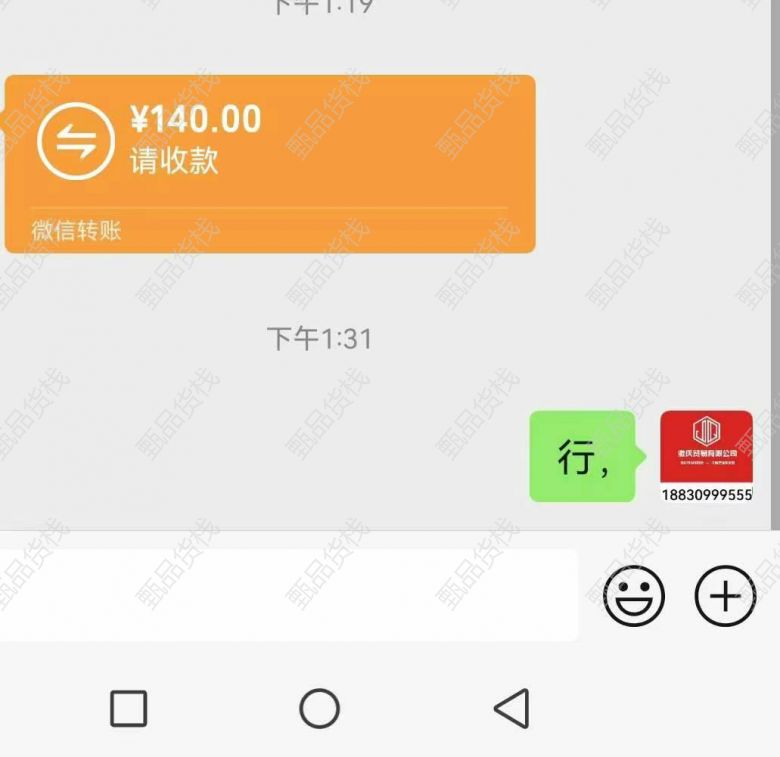Go back with the system back button
This screenshot has height=757, width=780.
click(x=512, y=709)
